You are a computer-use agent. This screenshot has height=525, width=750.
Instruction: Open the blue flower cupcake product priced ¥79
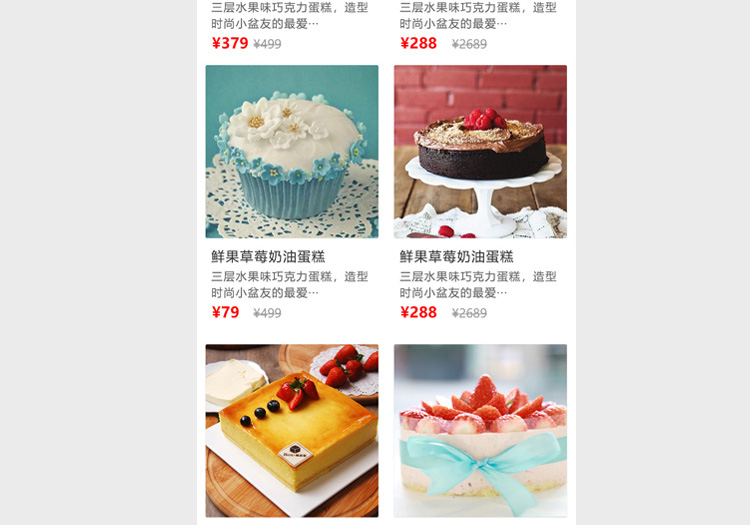pos(292,152)
